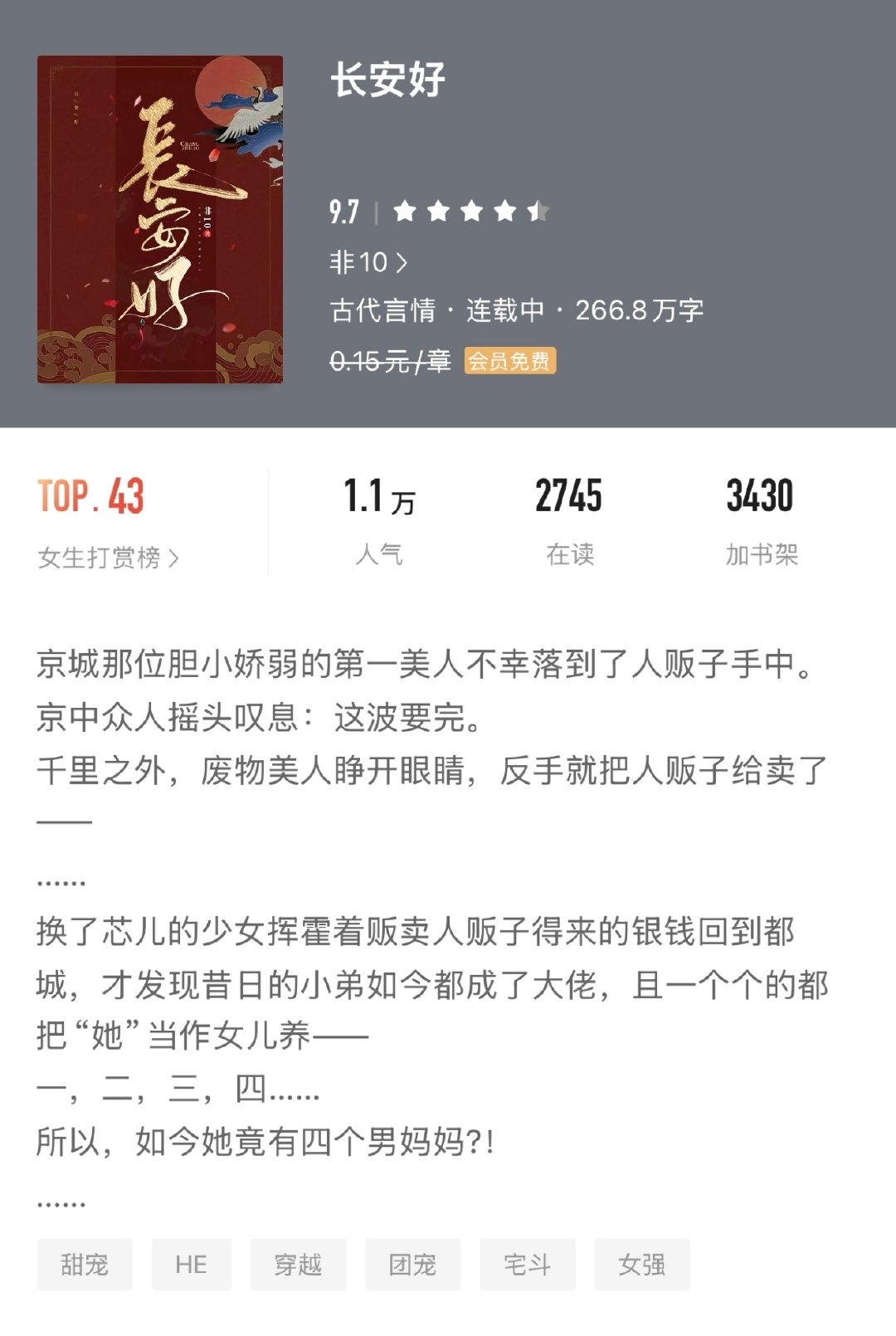This screenshot has width=896, height=1336.
Task: Tap the 长安好 book cover
Action: tap(160, 220)
